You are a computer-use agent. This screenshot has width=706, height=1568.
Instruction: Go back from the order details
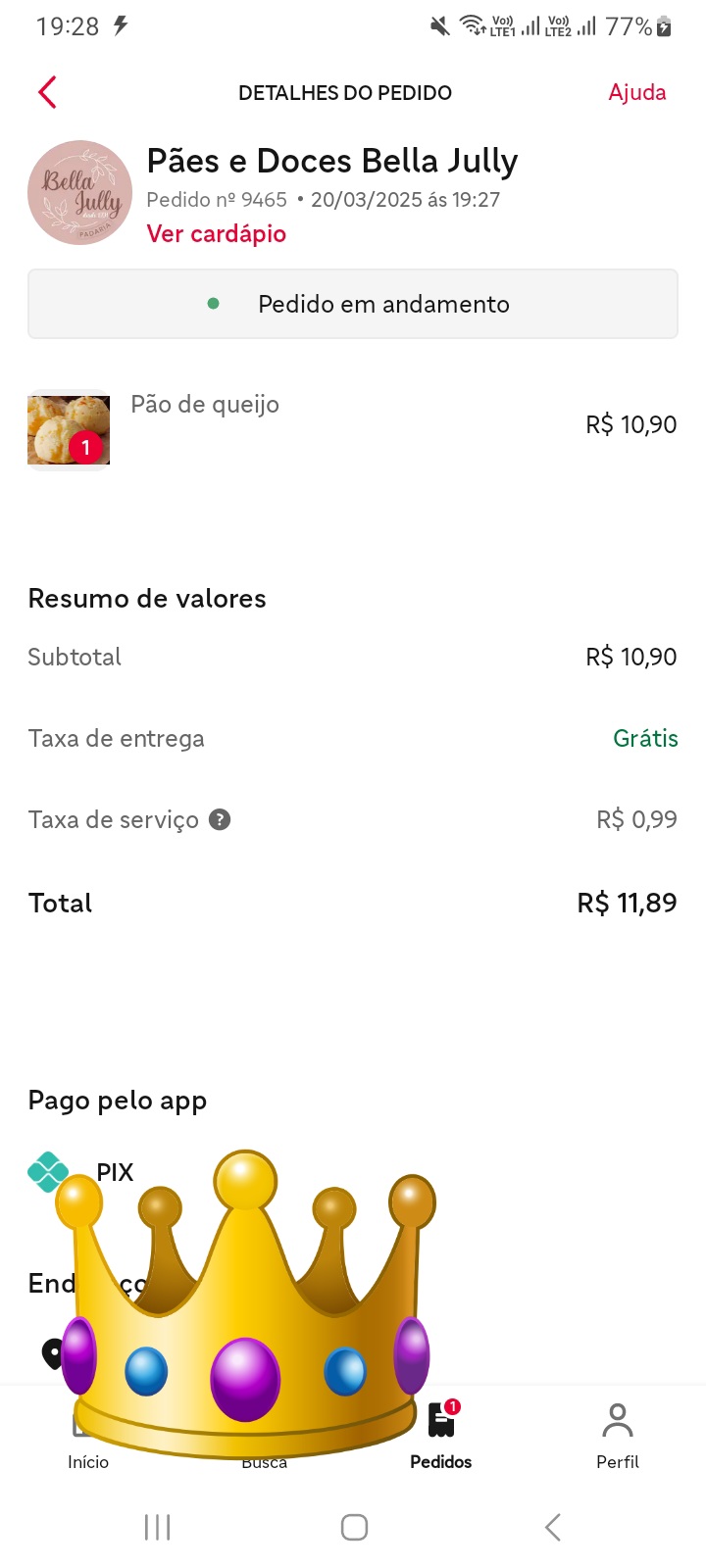click(47, 92)
